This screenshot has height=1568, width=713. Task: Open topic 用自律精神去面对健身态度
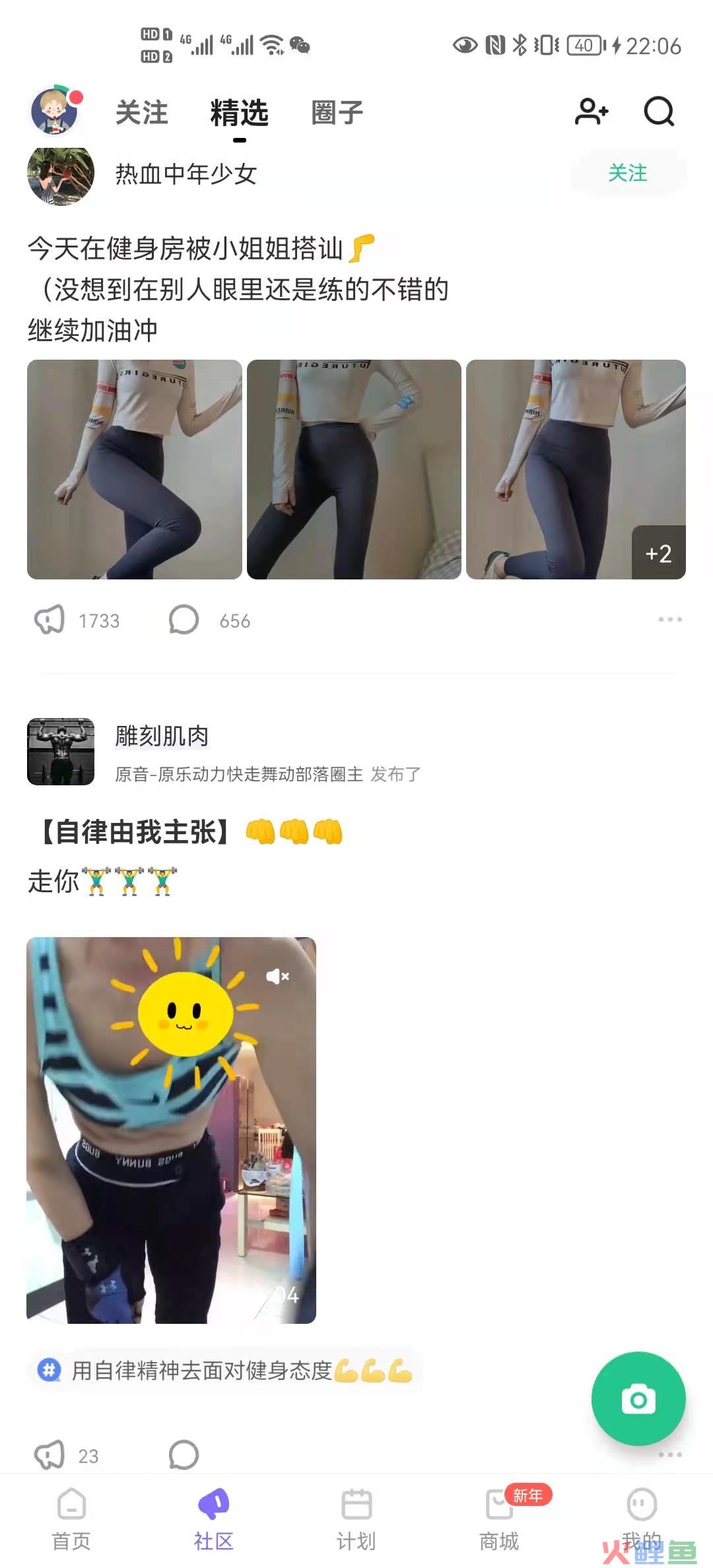click(x=224, y=1371)
